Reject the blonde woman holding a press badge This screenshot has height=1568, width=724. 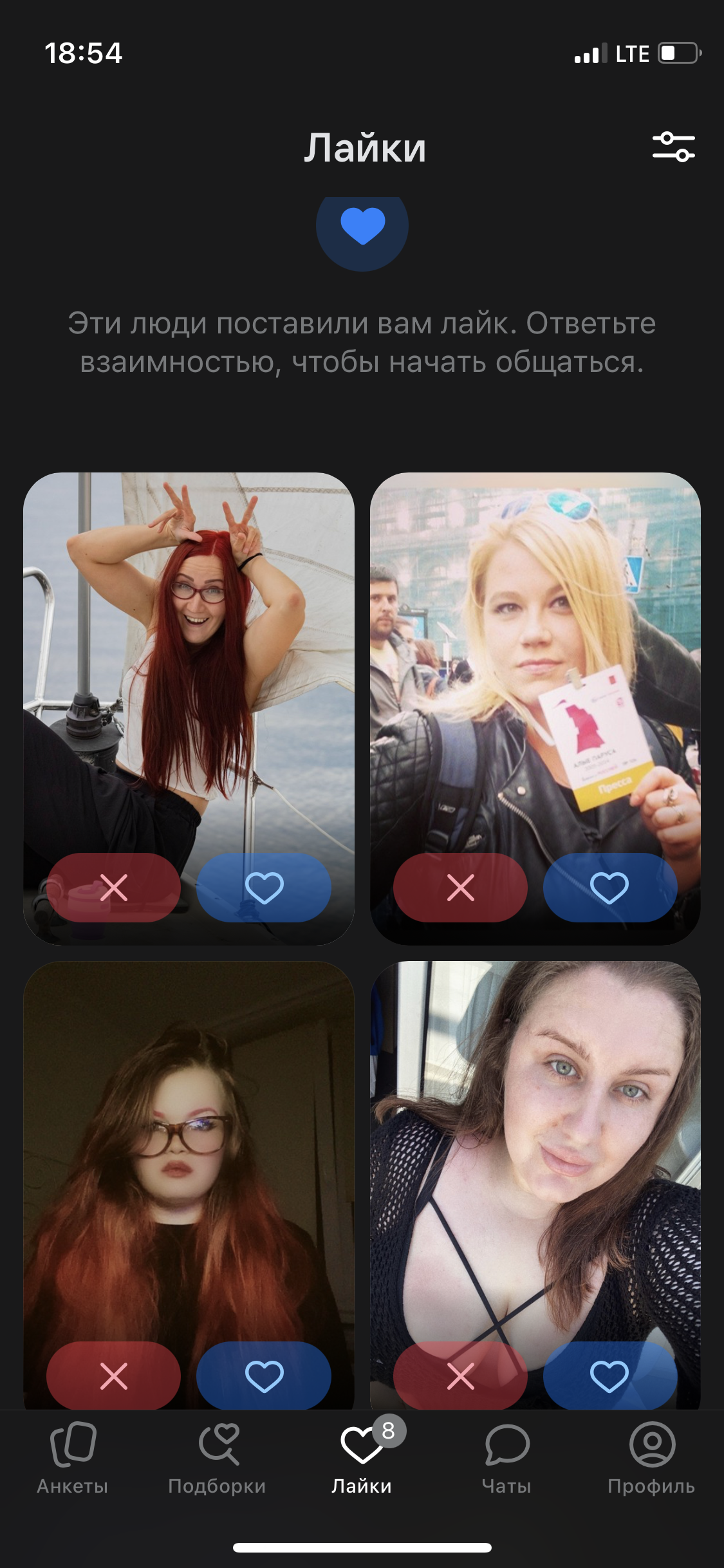460,888
